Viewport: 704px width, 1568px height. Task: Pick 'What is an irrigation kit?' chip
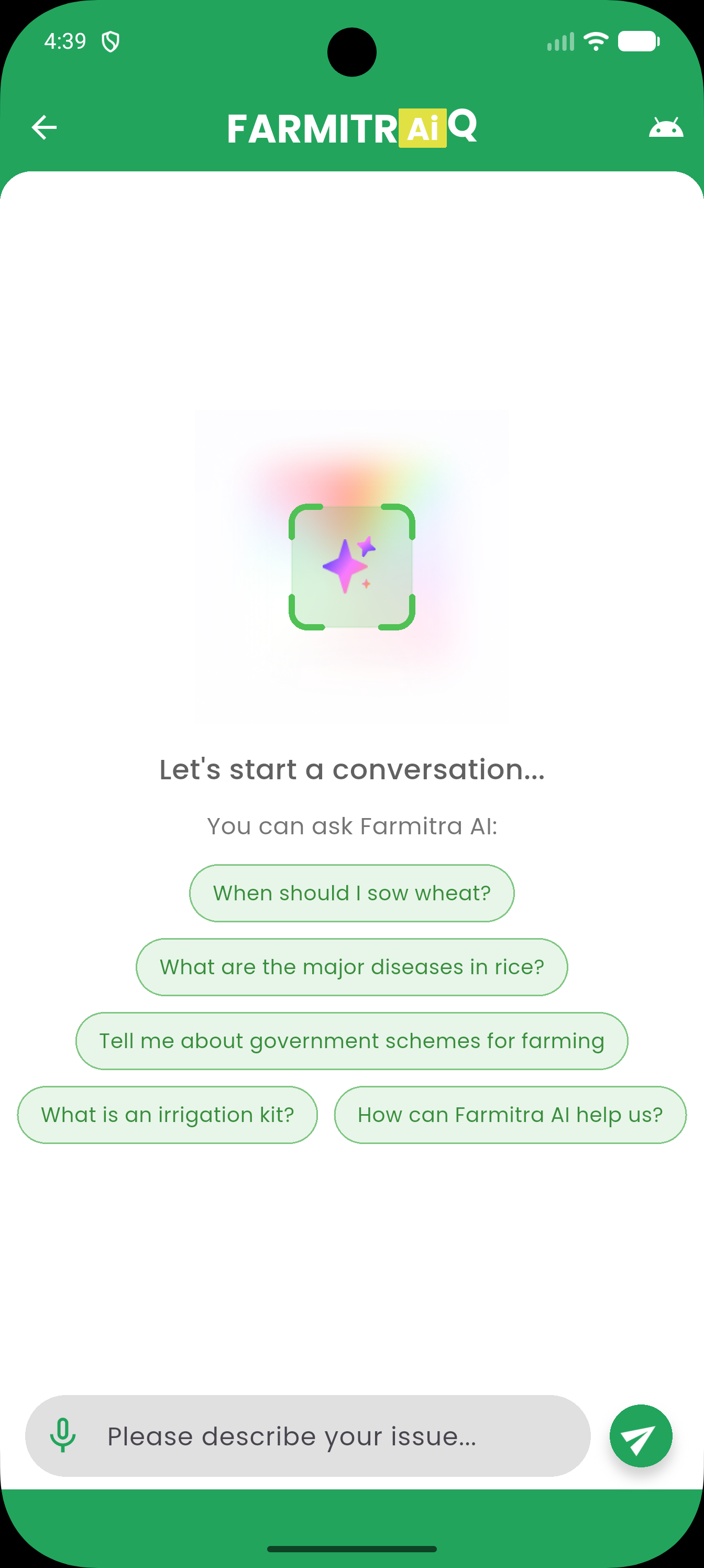pyautogui.click(x=167, y=1115)
